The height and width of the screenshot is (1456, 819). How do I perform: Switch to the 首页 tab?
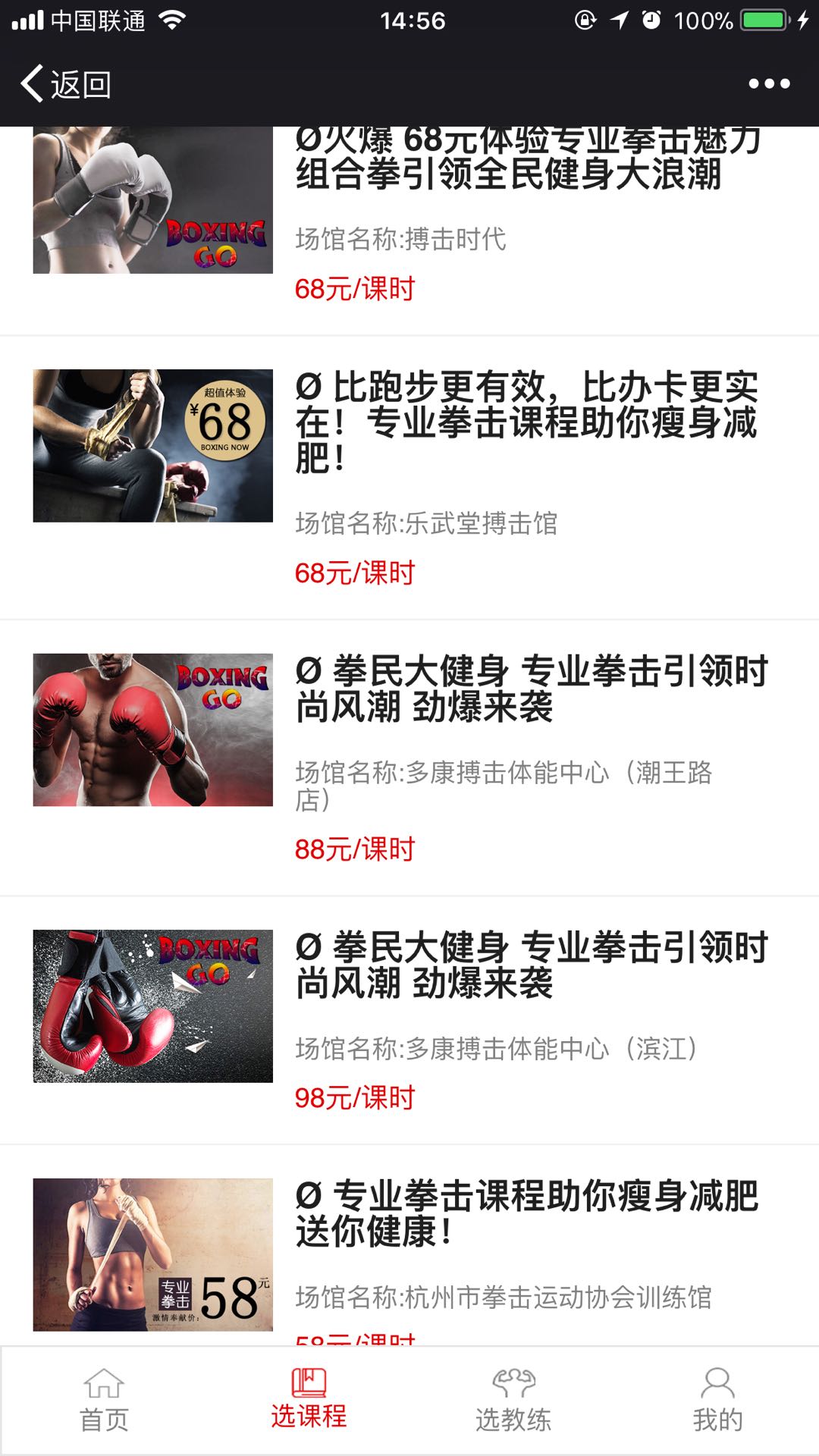coord(104,1401)
